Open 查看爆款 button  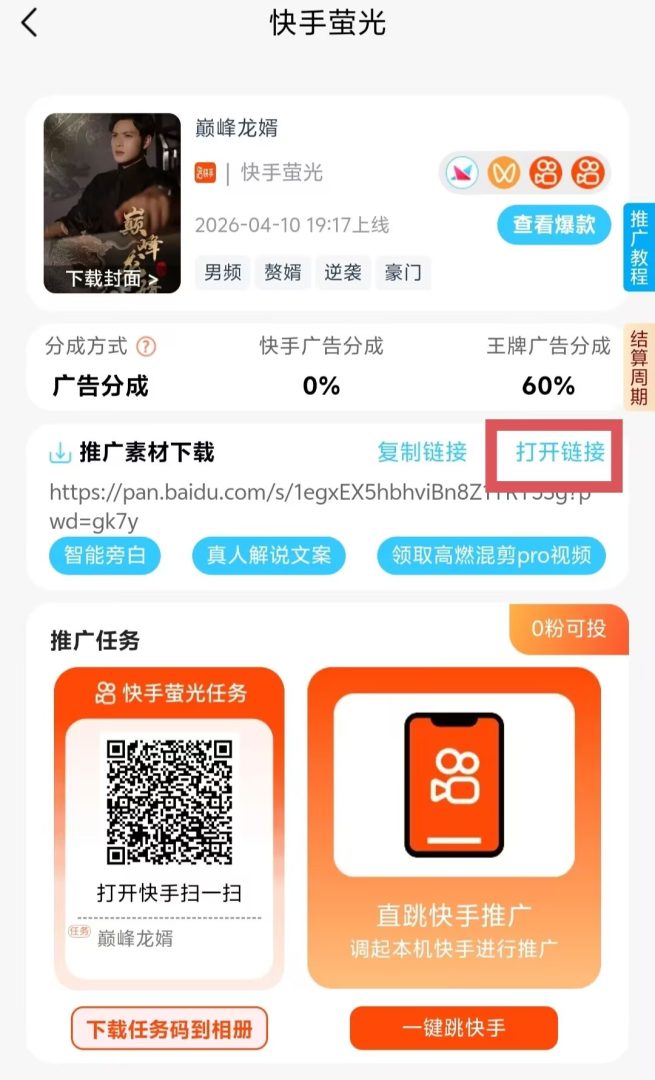pyautogui.click(x=554, y=225)
